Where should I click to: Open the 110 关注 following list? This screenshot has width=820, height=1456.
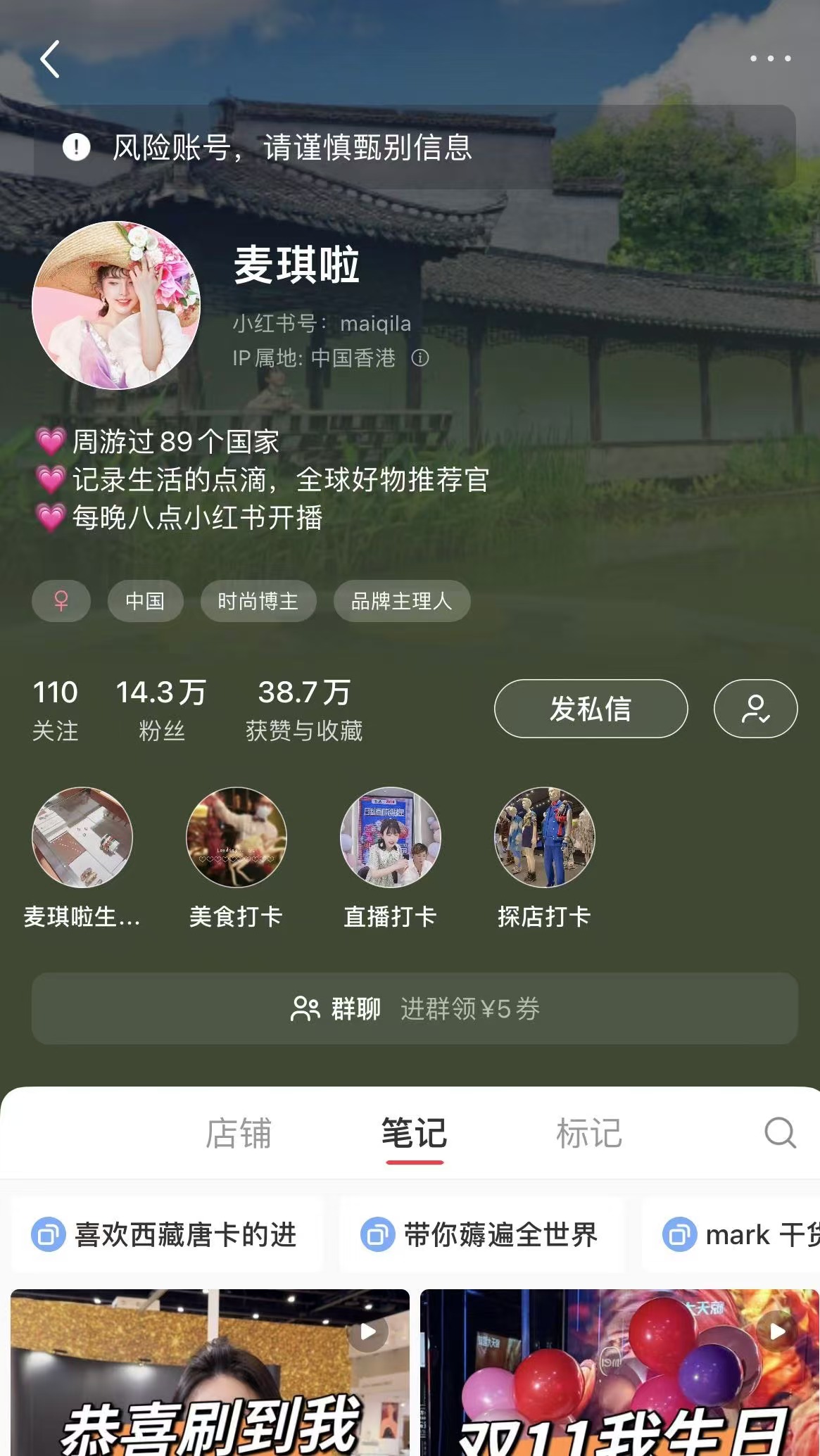[x=55, y=709]
